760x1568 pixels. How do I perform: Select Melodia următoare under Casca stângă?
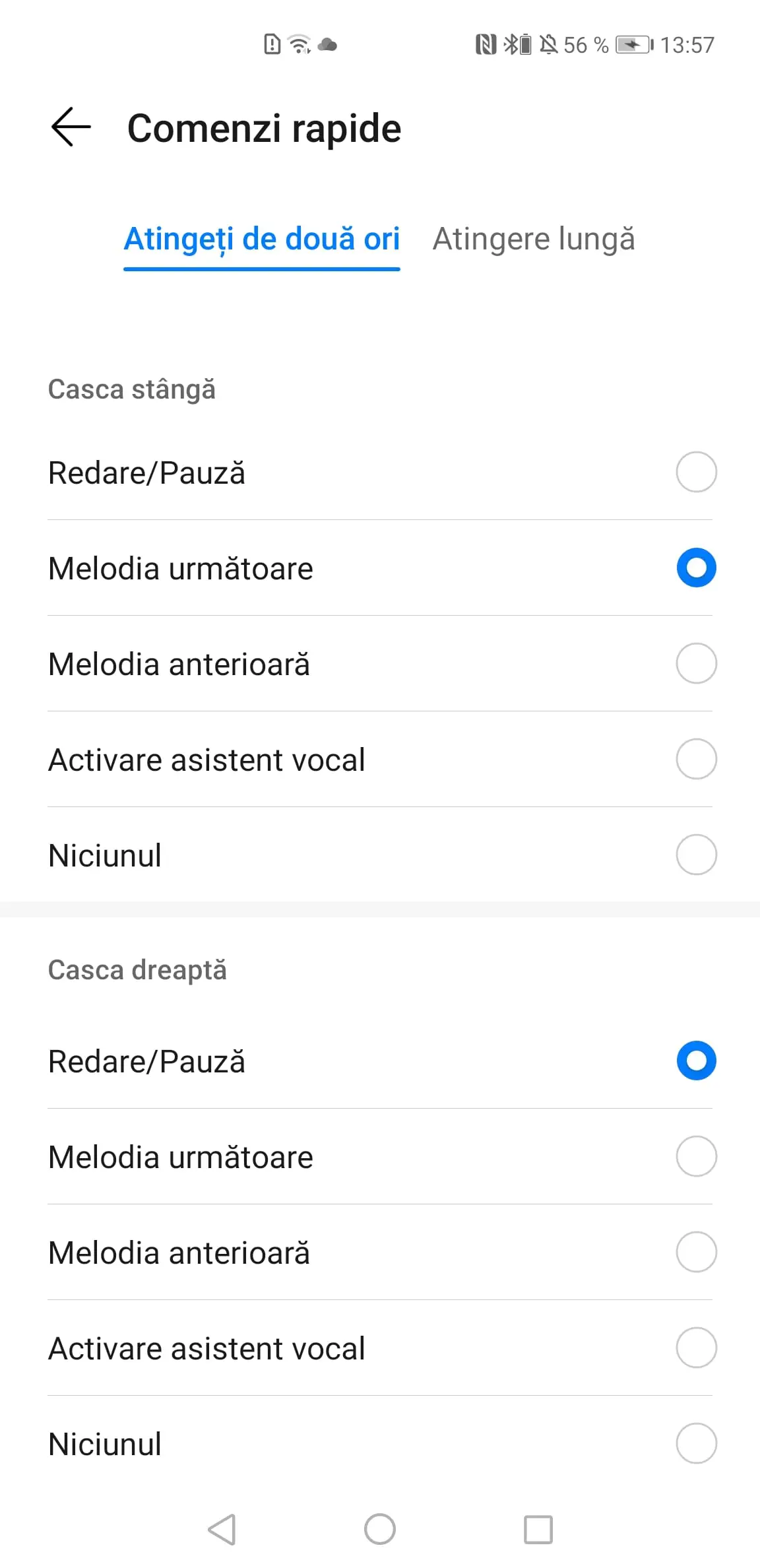pos(380,568)
